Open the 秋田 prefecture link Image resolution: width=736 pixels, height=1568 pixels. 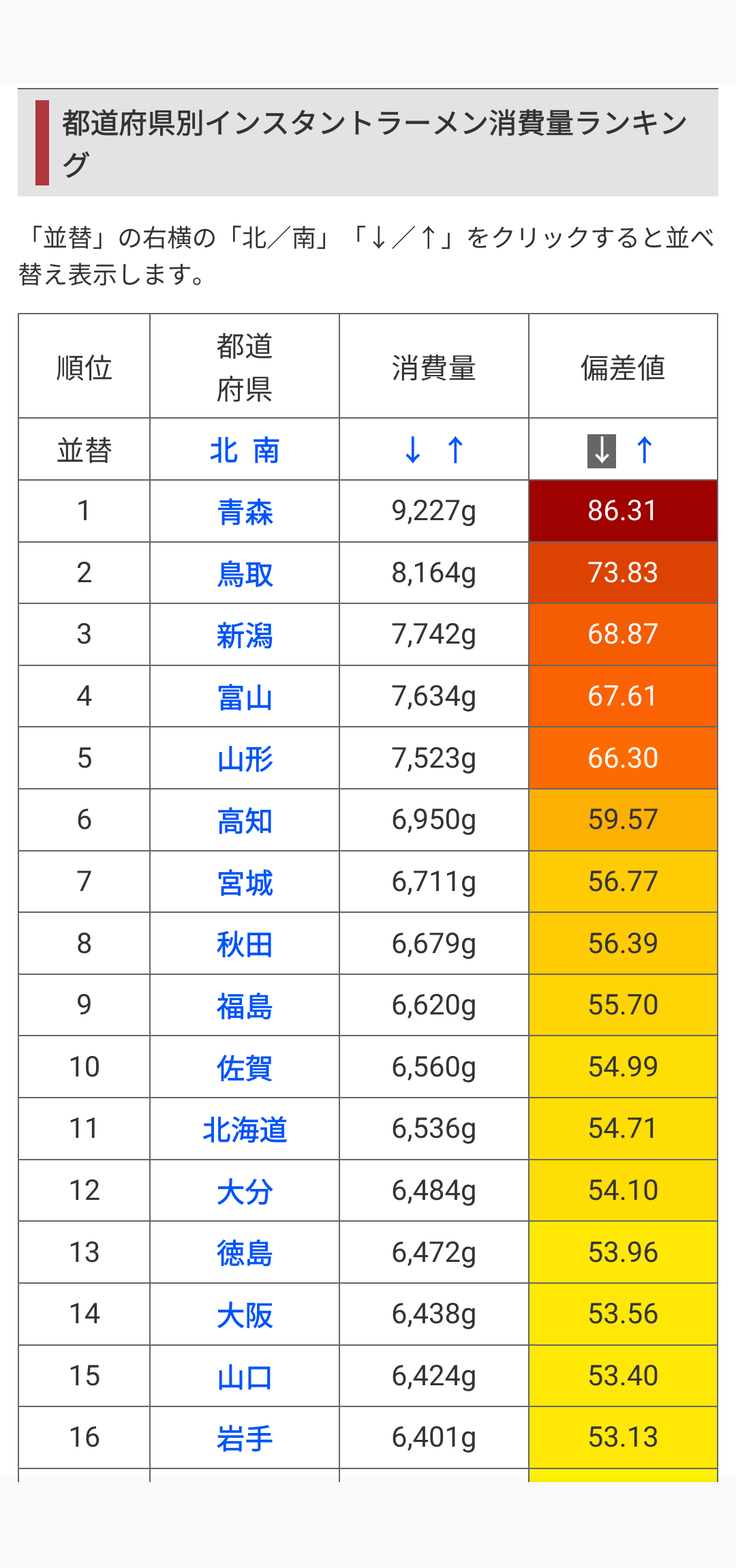pyautogui.click(x=245, y=944)
